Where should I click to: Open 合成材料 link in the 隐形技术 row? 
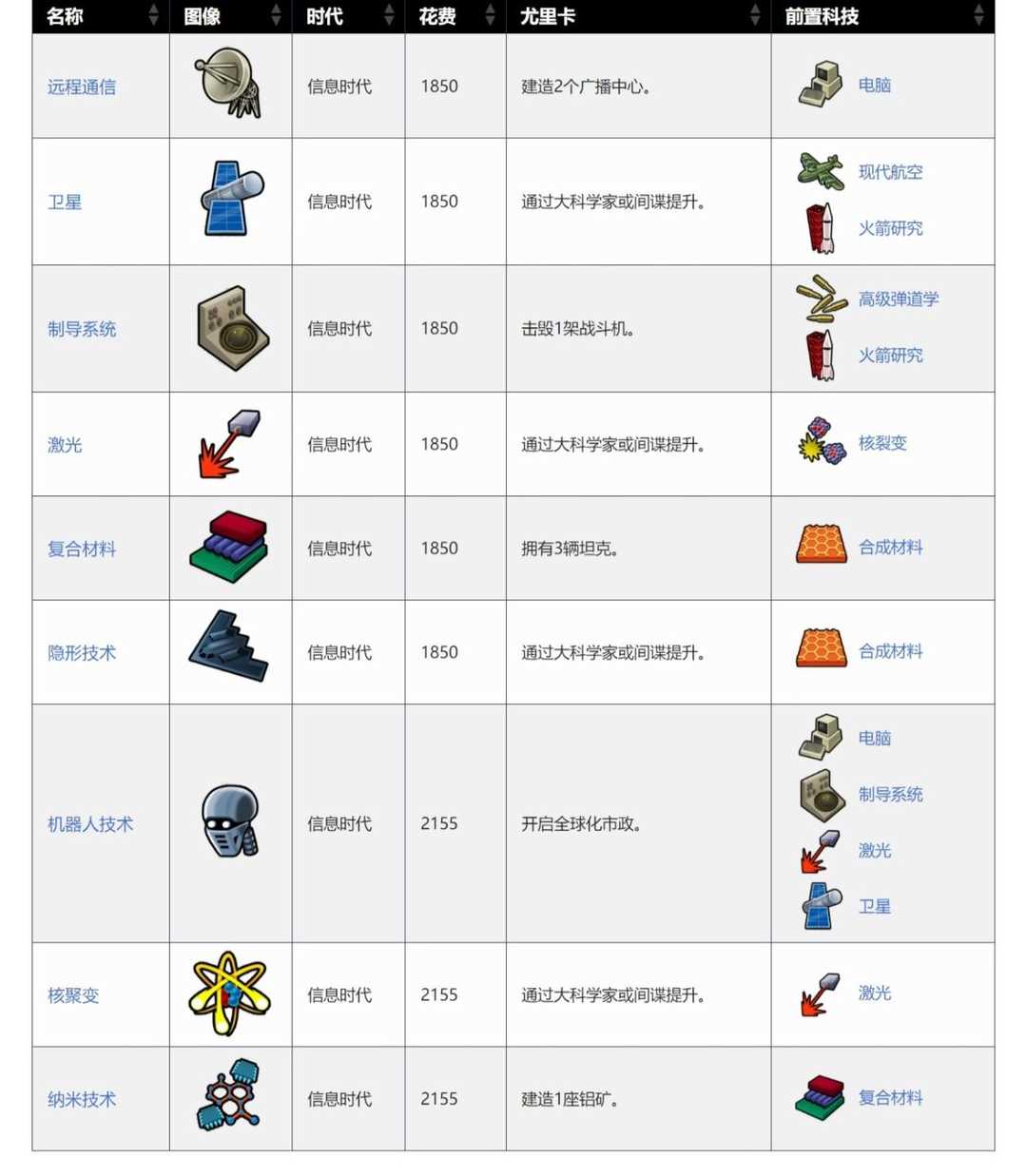[890, 651]
